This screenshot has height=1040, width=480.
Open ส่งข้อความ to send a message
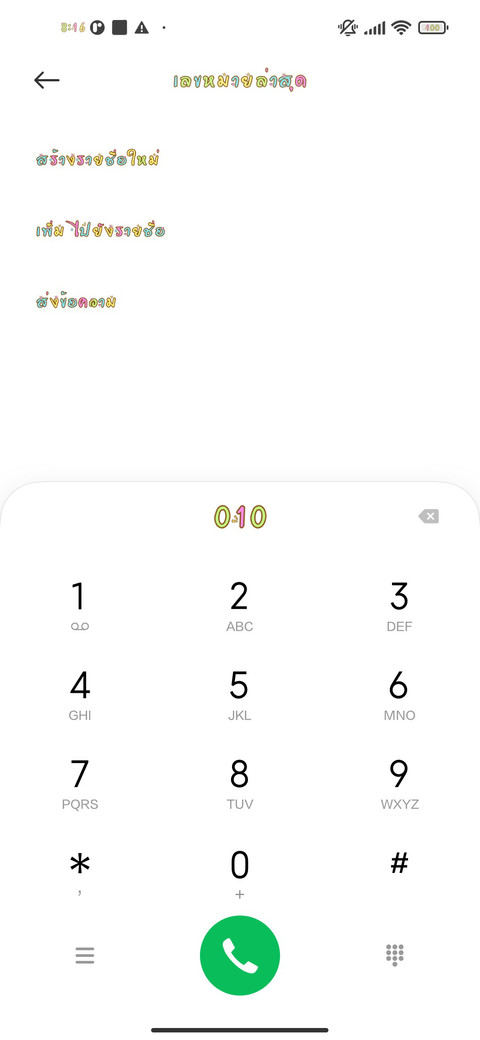point(76,302)
